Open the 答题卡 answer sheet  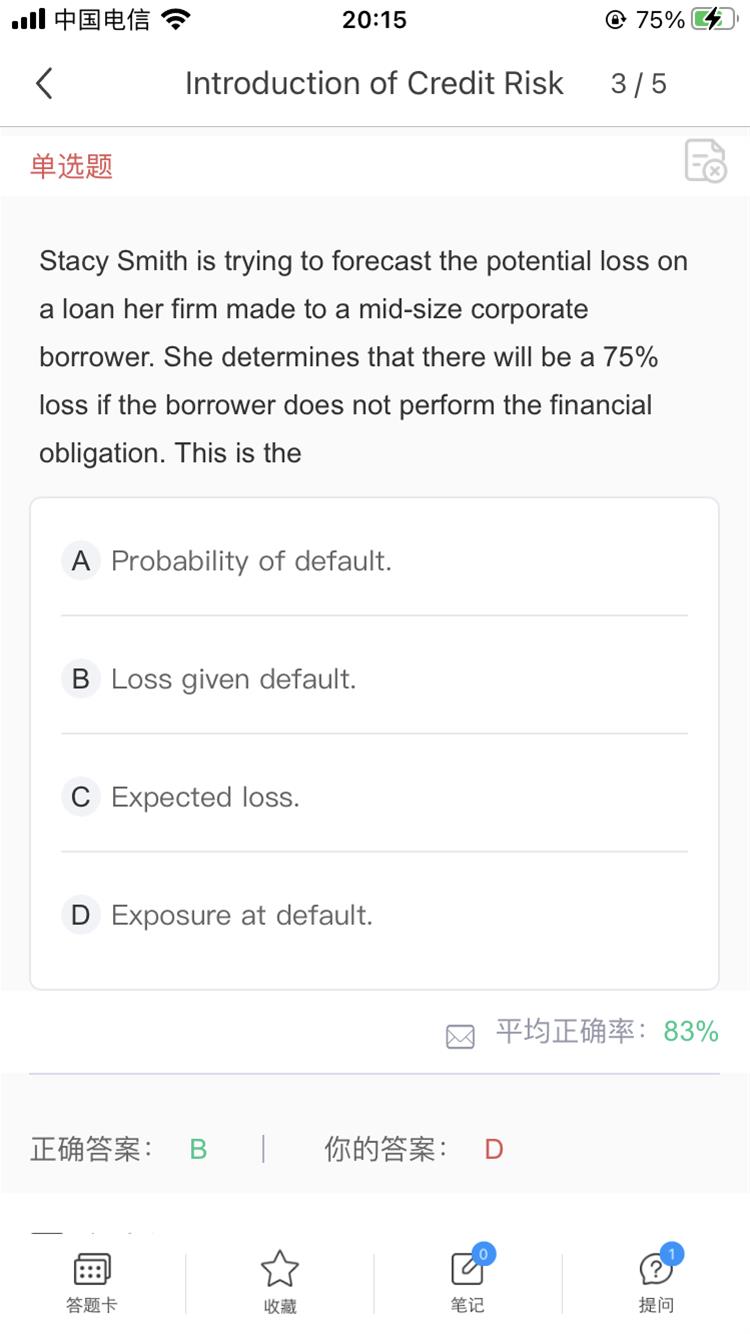pyautogui.click(x=92, y=1283)
